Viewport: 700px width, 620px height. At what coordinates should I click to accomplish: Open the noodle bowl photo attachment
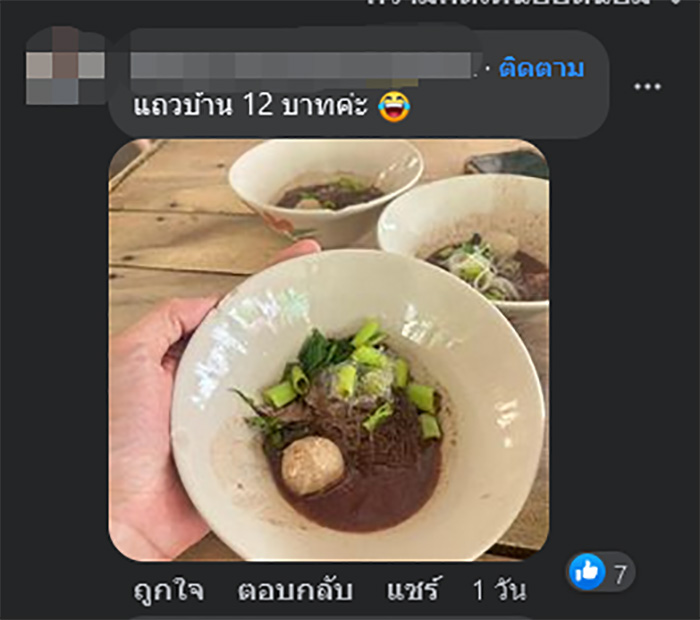pyautogui.click(x=328, y=350)
